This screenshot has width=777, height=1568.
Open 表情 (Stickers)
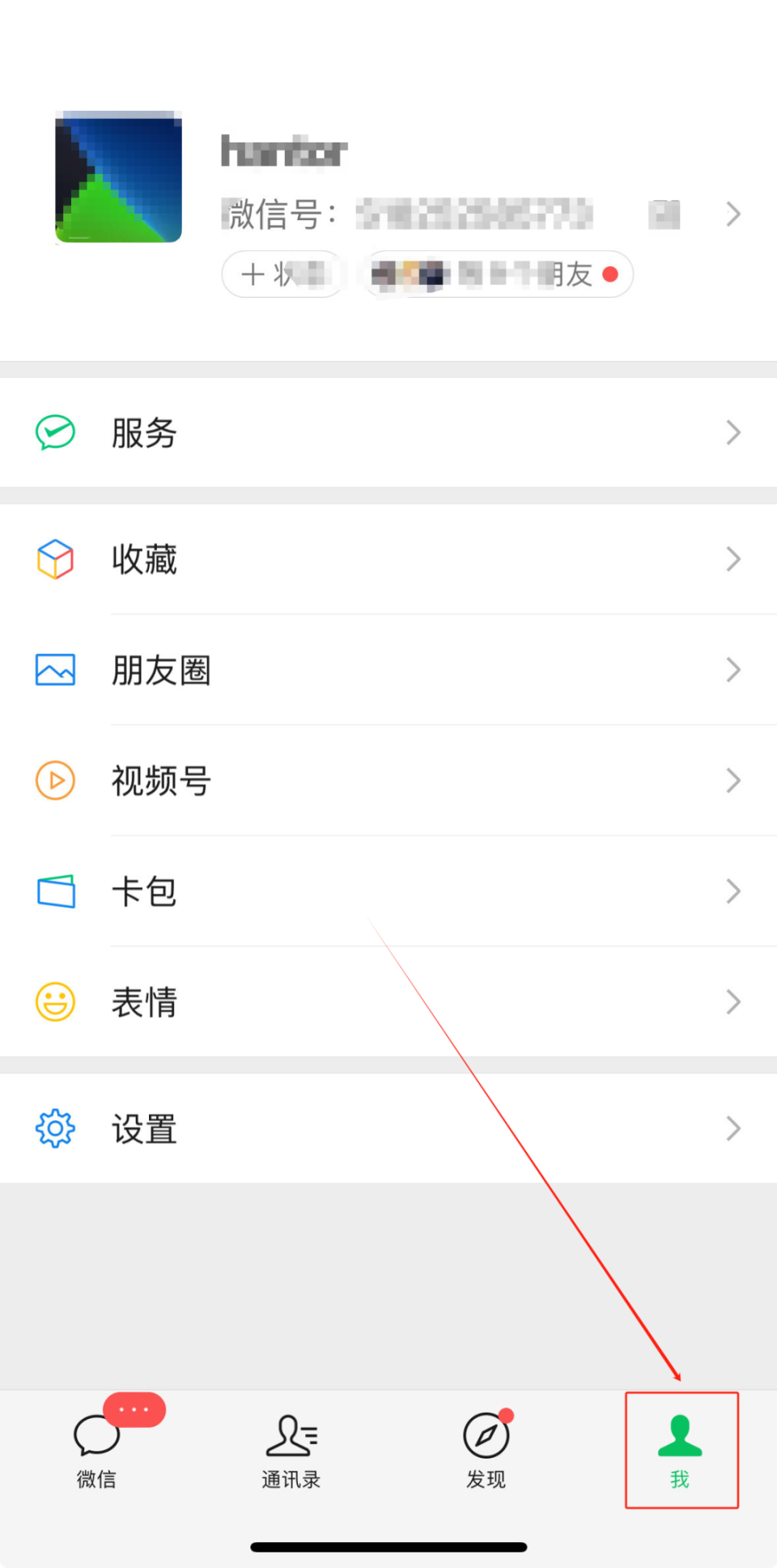388,1002
